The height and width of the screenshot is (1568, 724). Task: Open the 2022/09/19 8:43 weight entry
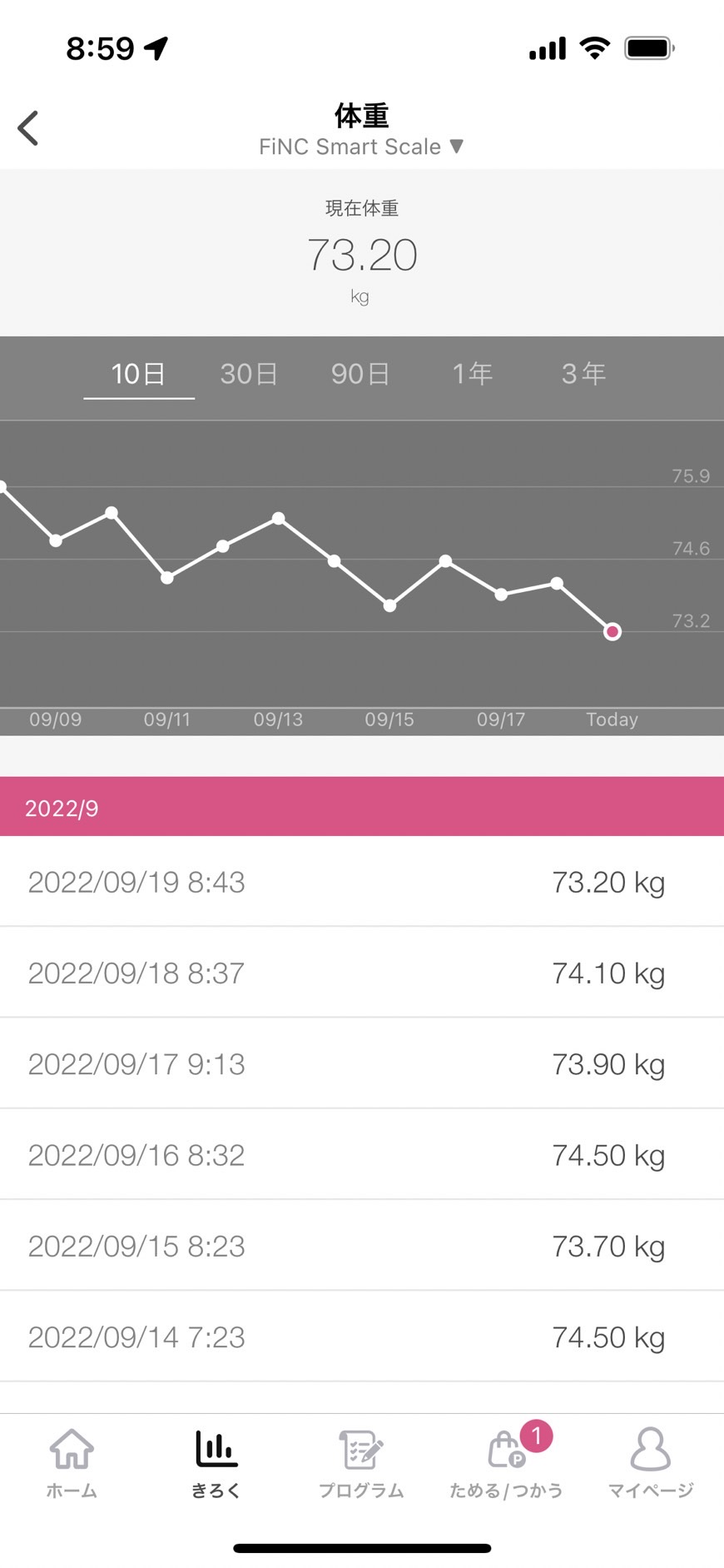362,882
